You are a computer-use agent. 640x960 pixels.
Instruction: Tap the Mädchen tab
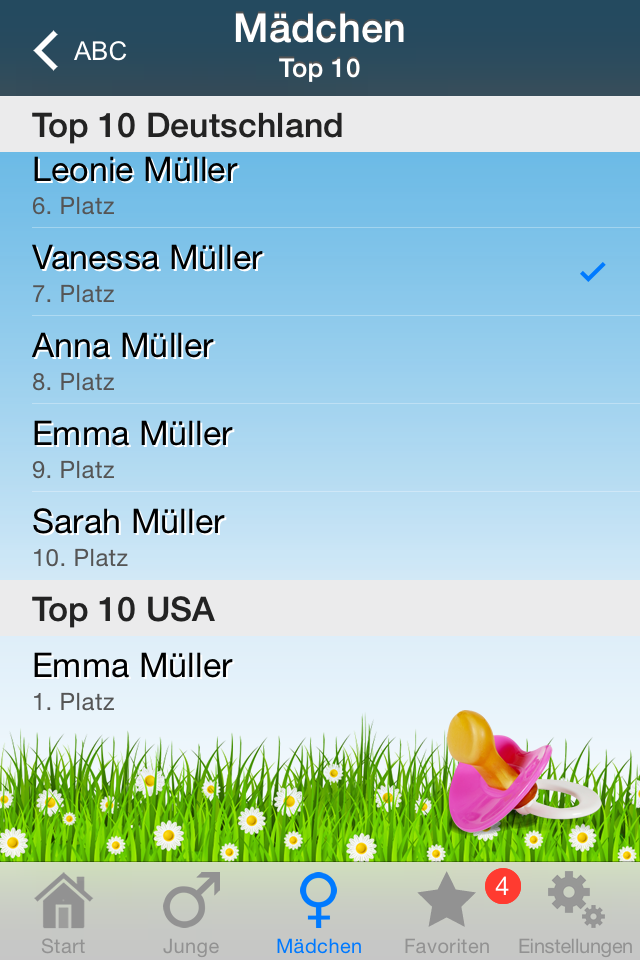coord(319,912)
